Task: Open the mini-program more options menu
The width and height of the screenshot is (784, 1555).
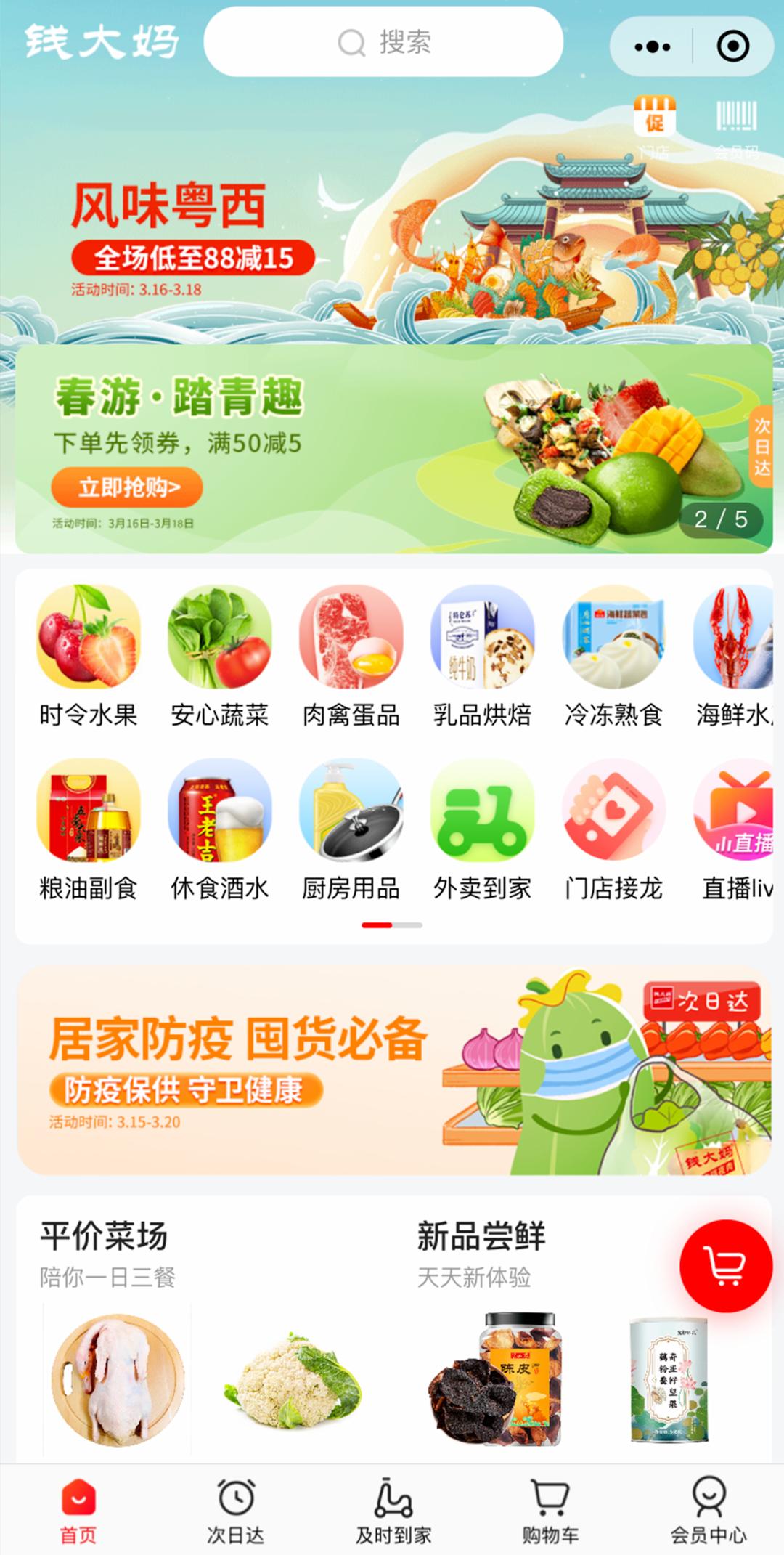Action: coord(652,46)
